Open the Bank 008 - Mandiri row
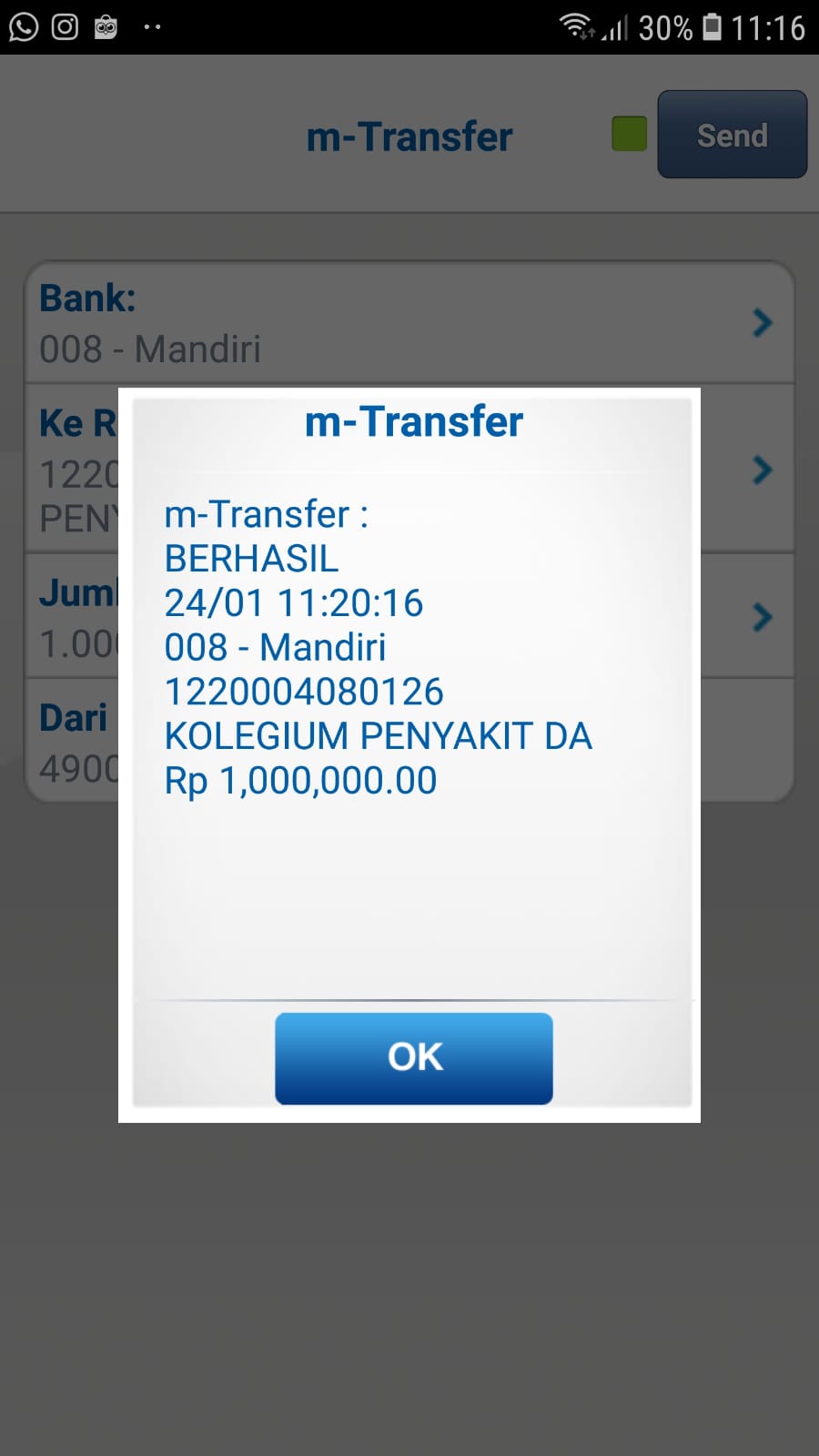 coord(409,323)
